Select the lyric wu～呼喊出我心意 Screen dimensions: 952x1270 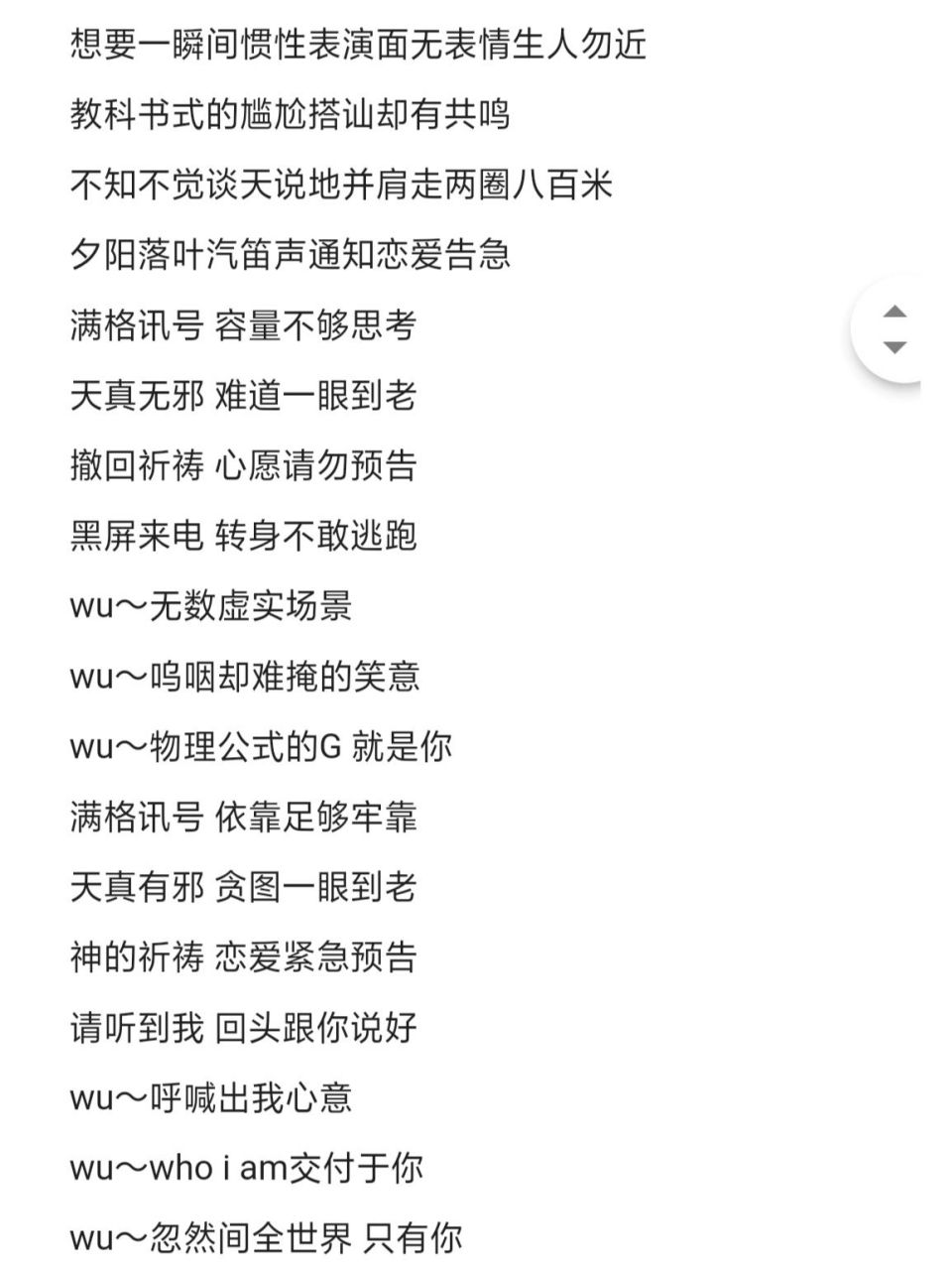pyautogui.click(x=213, y=1098)
